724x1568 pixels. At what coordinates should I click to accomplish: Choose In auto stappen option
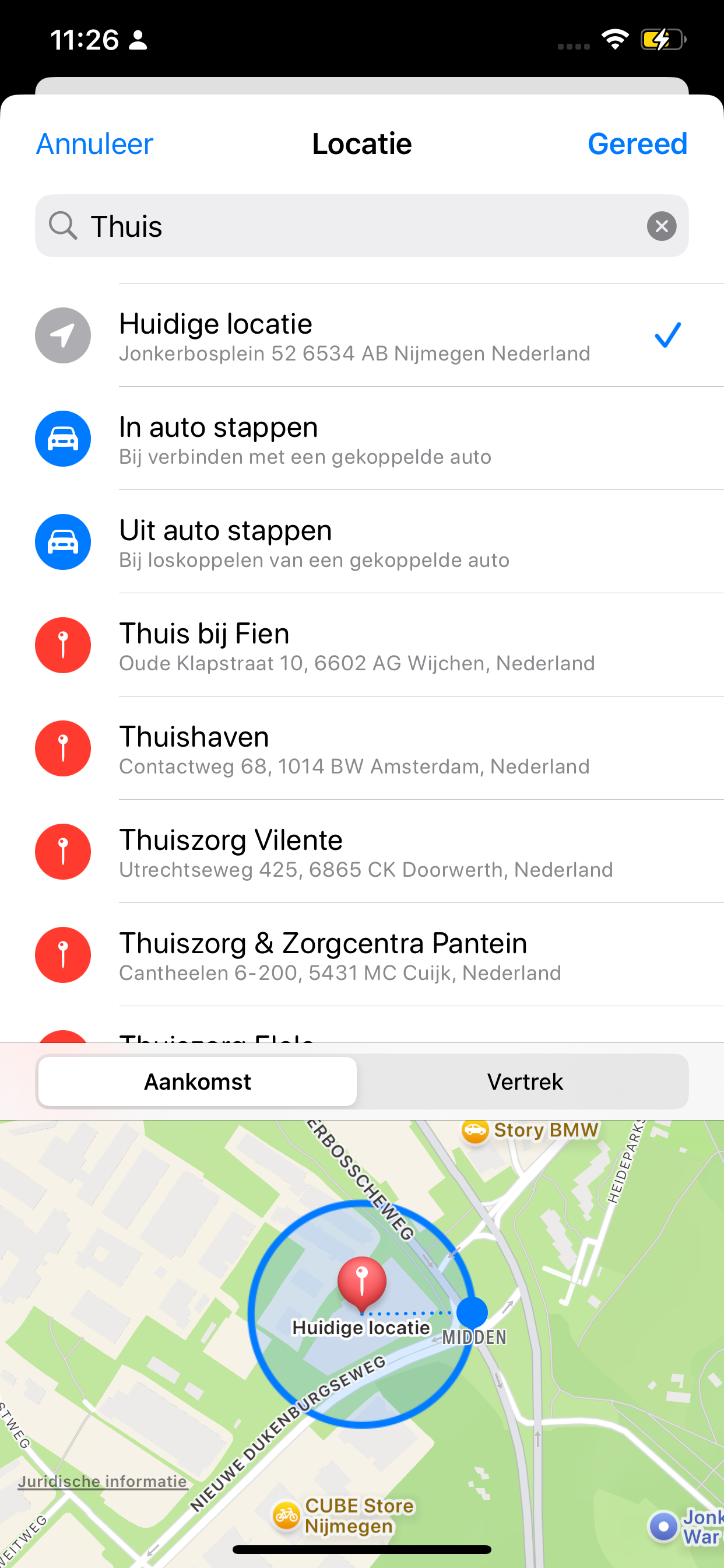point(362,439)
